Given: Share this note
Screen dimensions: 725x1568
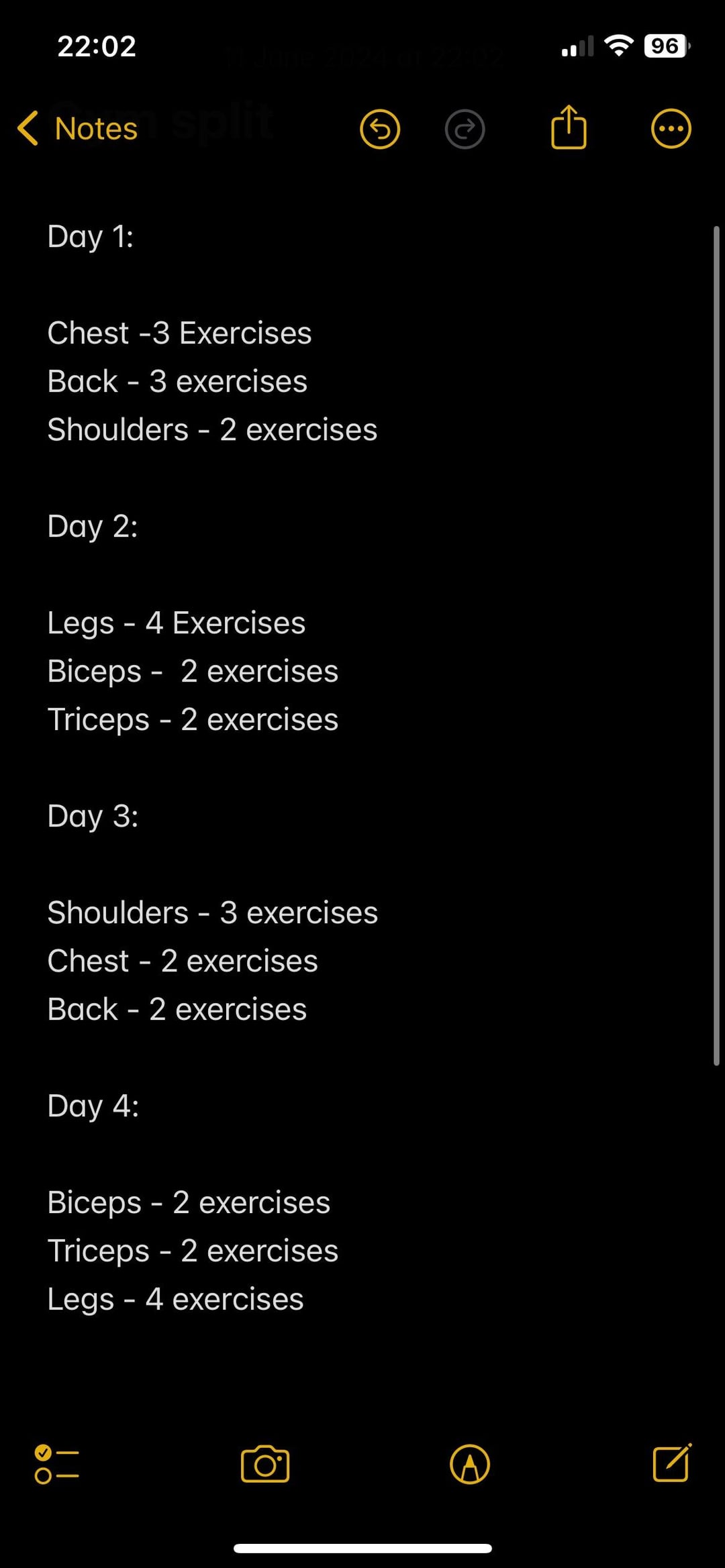Looking at the screenshot, I should (x=569, y=127).
